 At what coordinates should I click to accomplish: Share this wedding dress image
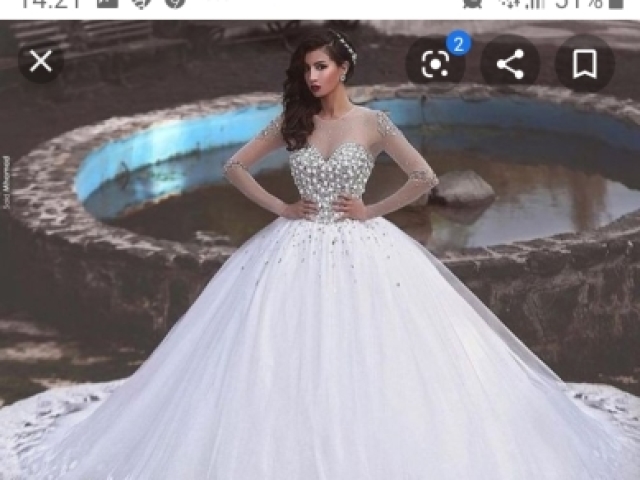pos(510,64)
